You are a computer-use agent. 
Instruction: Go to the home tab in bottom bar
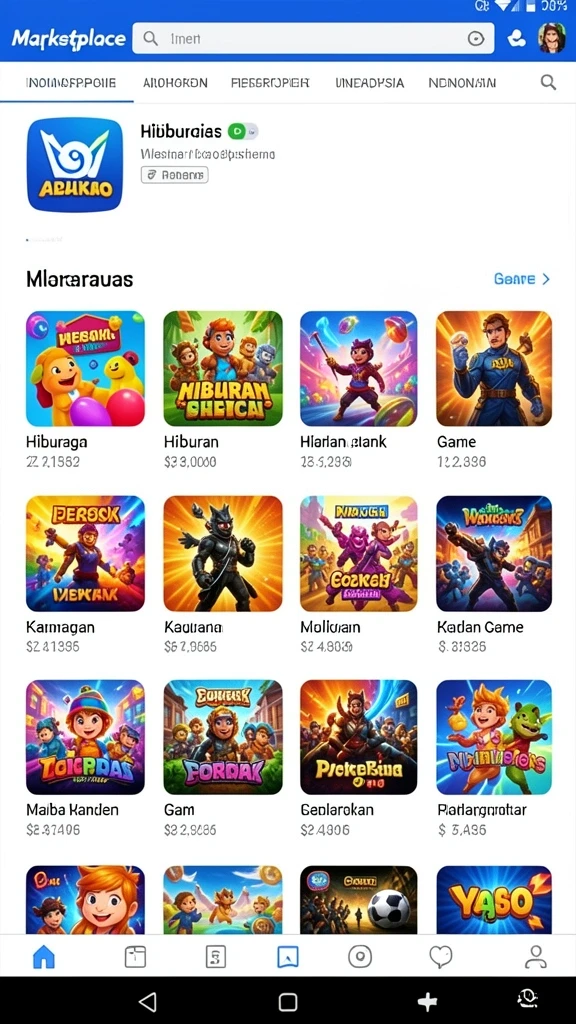pyautogui.click(x=44, y=957)
